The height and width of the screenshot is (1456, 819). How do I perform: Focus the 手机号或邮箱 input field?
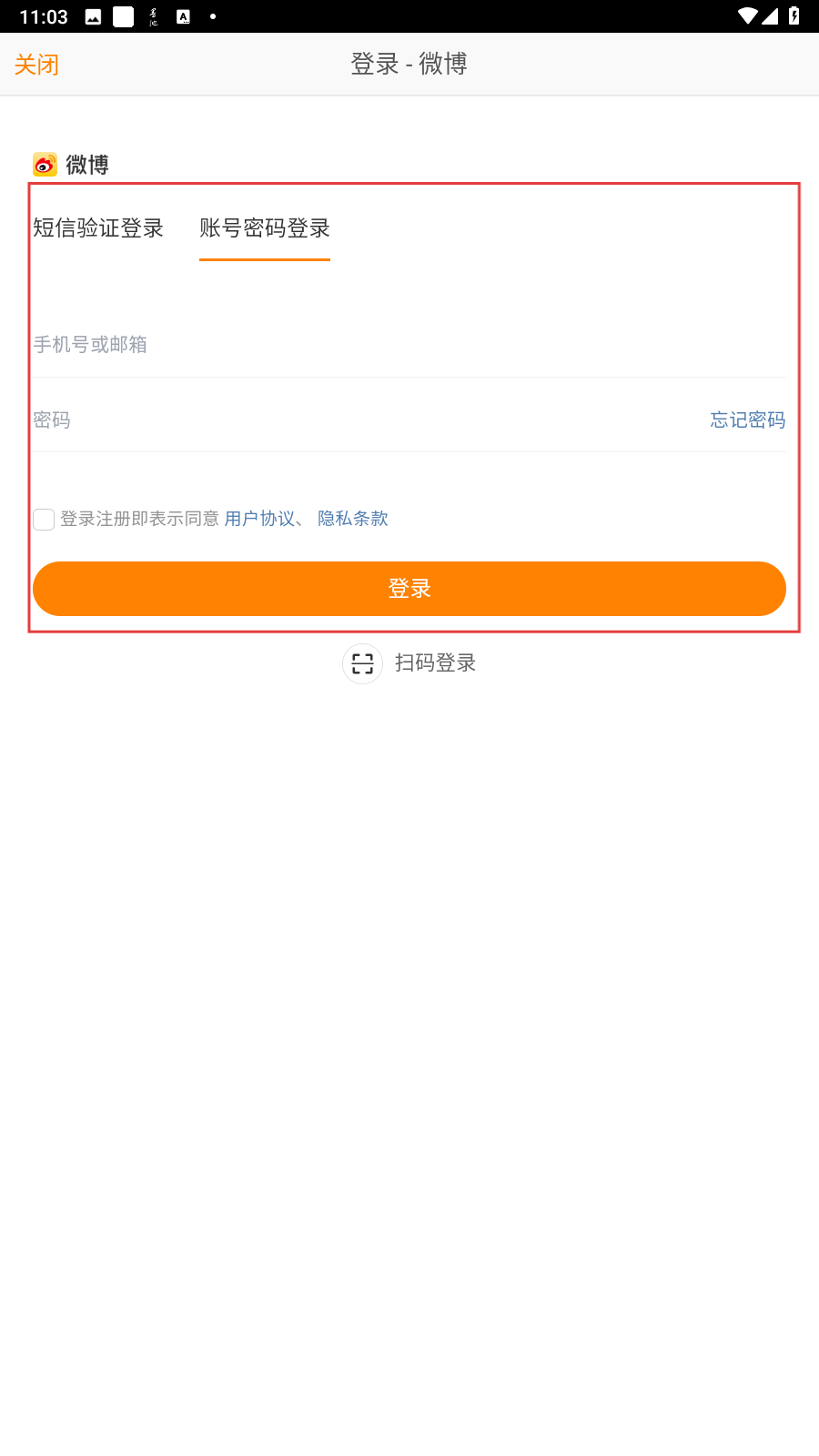[409, 345]
